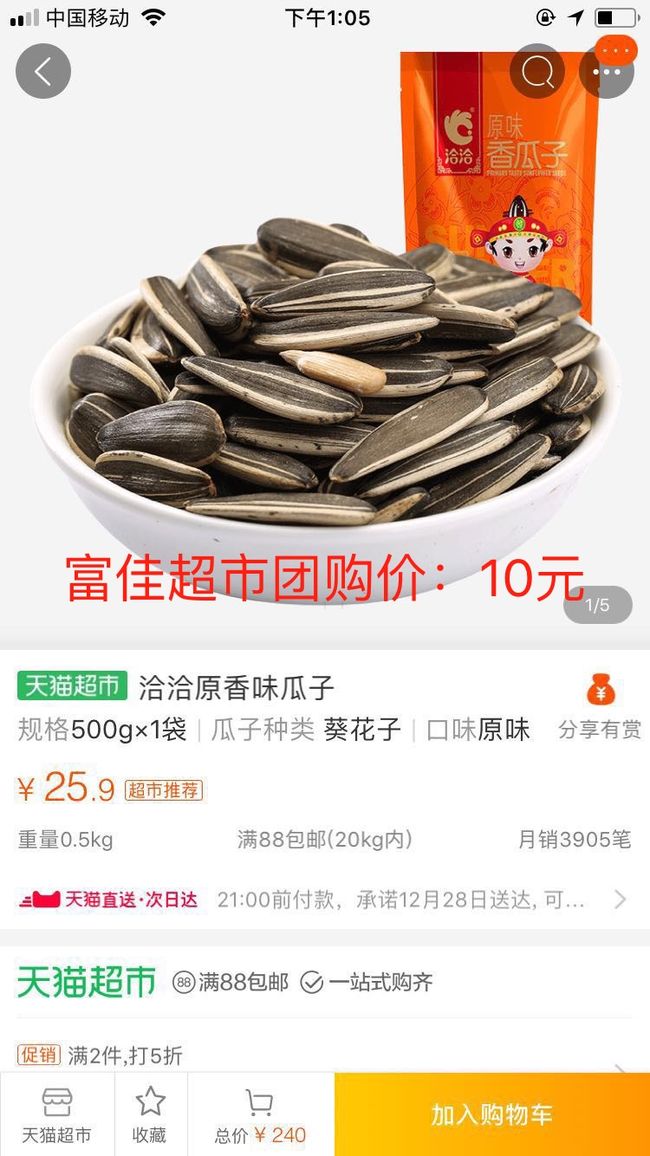Open the search magnifier icon
This screenshot has width=650, height=1156.
[x=537, y=72]
